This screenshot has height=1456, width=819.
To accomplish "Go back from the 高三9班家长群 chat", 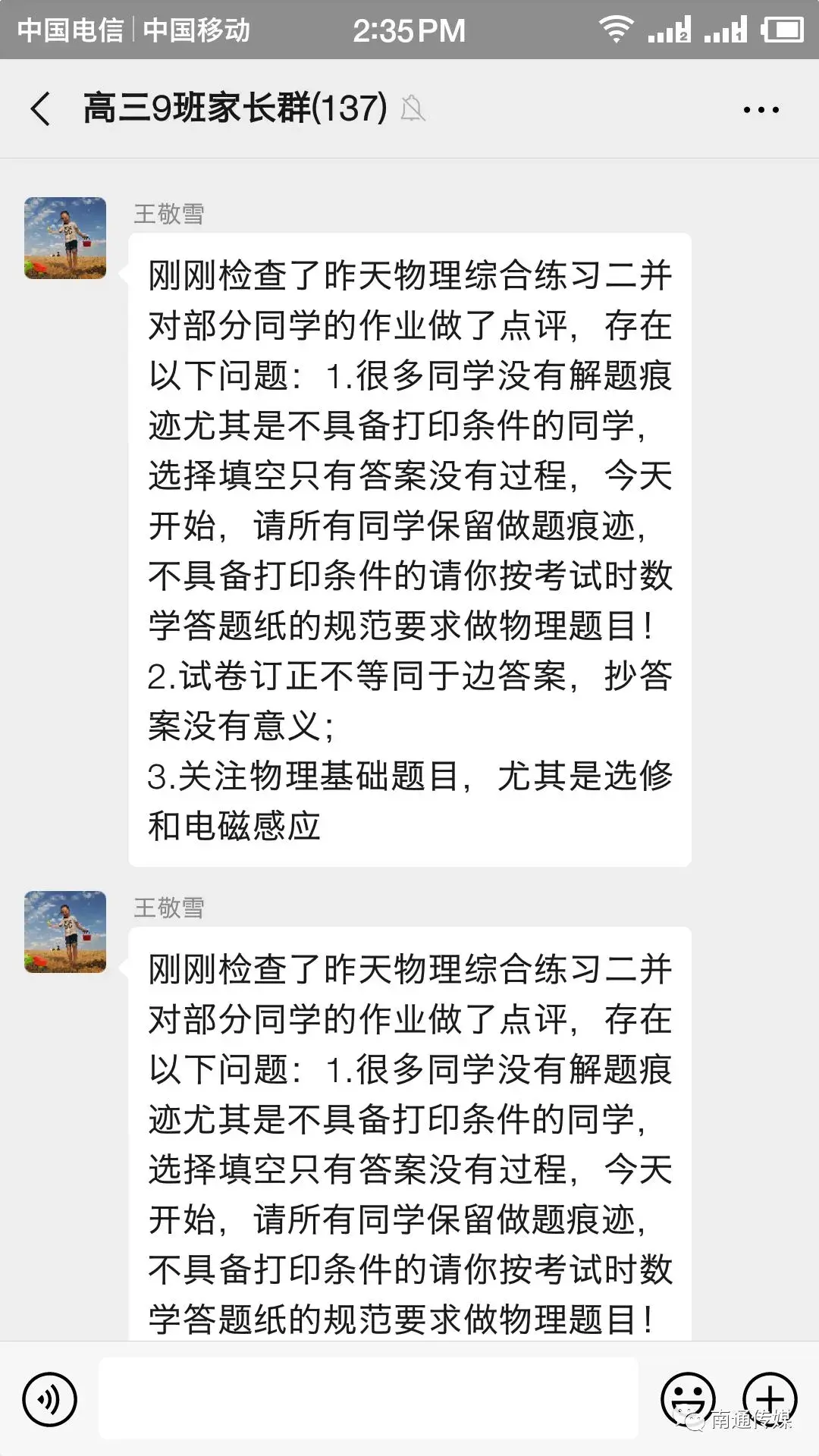I will click(x=41, y=108).
